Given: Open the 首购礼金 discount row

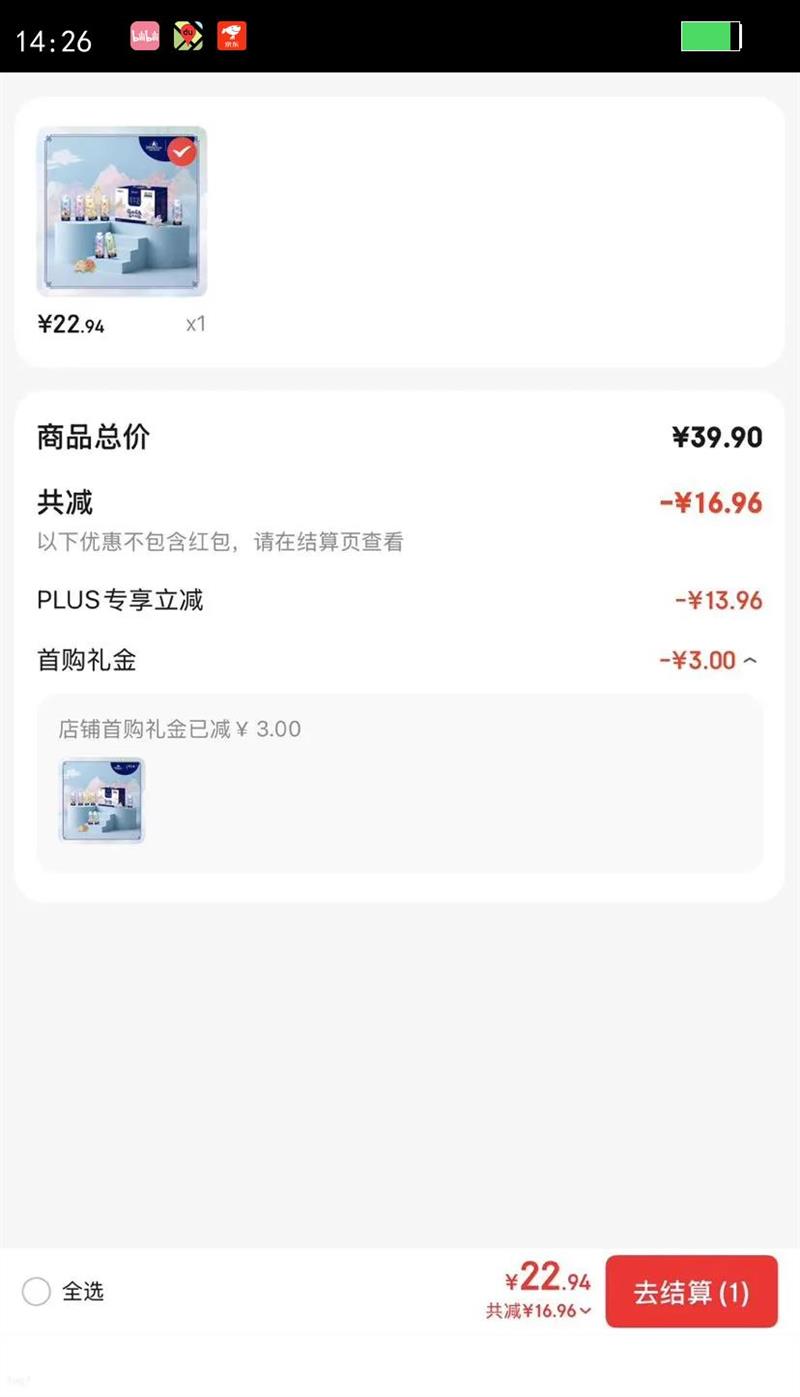Looking at the screenshot, I should tap(400, 660).
